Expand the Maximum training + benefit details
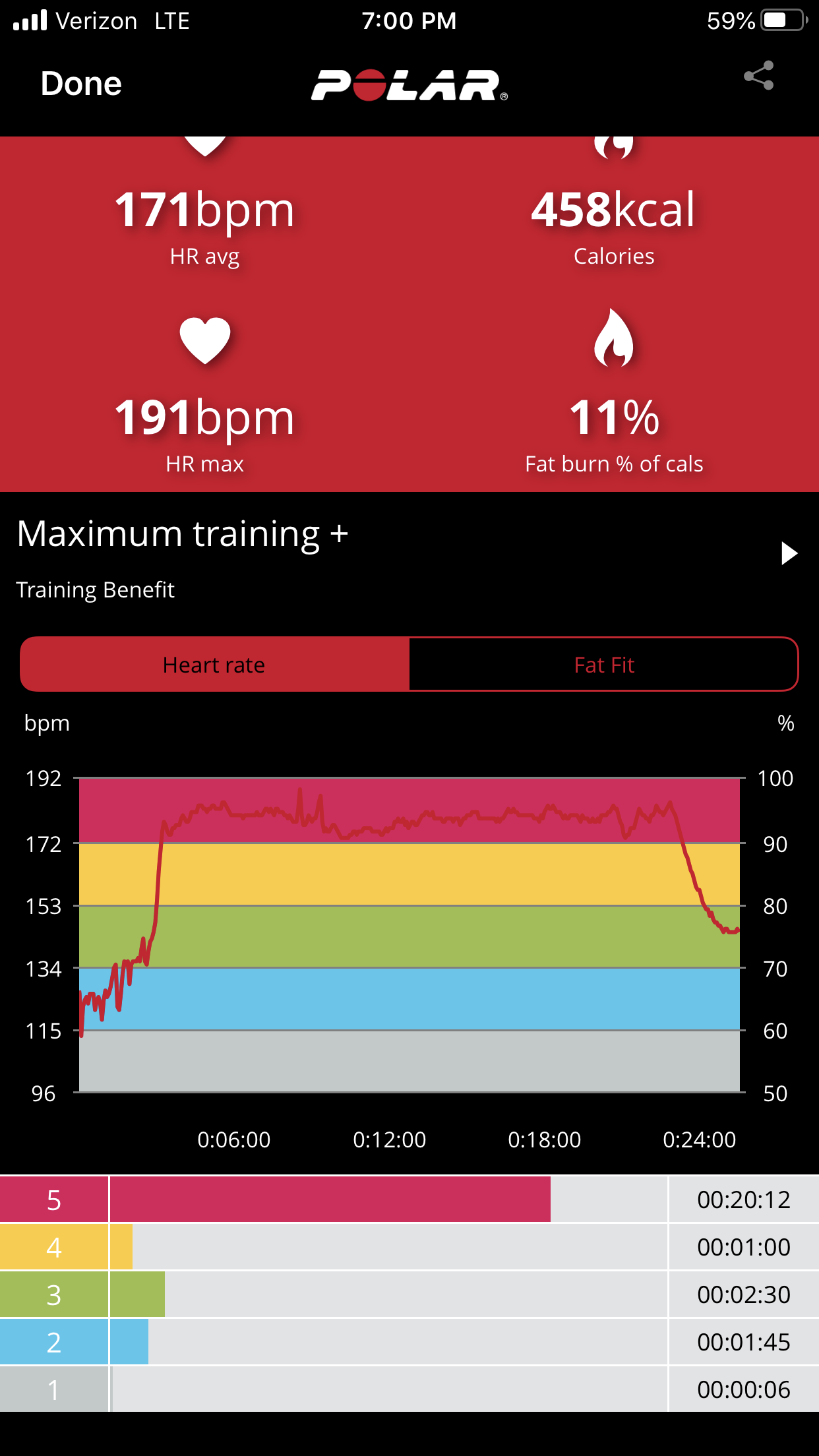This screenshot has height=1456, width=819. point(788,553)
